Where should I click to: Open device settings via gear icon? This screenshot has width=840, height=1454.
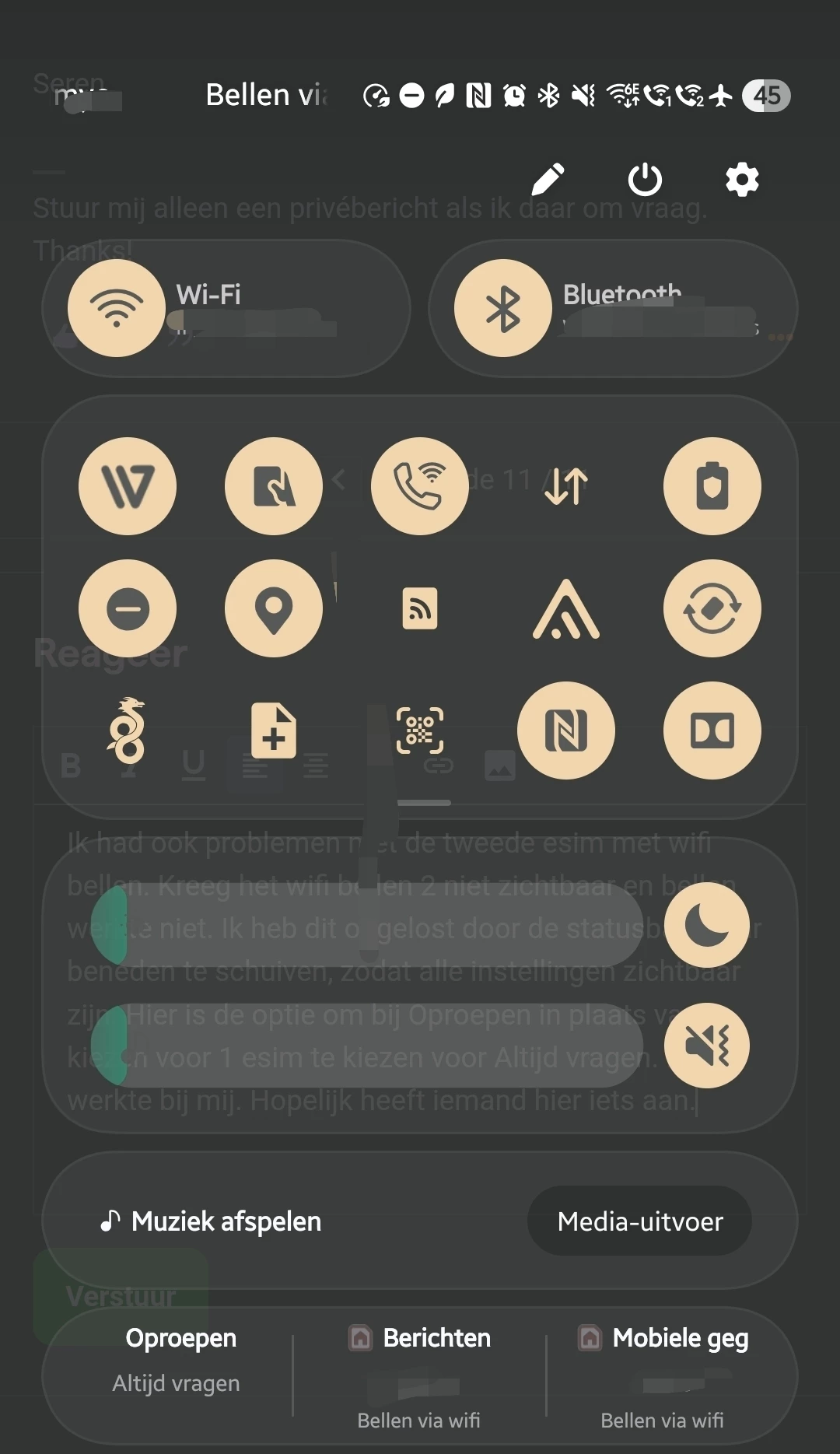point(742,180)
